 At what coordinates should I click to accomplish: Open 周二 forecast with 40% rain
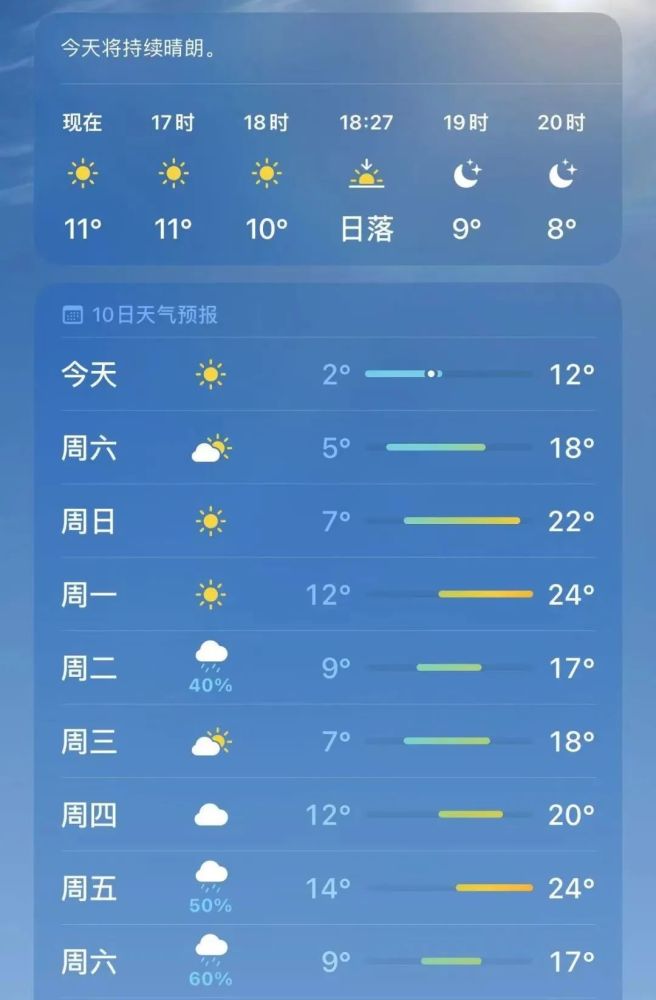click(328, 668)
